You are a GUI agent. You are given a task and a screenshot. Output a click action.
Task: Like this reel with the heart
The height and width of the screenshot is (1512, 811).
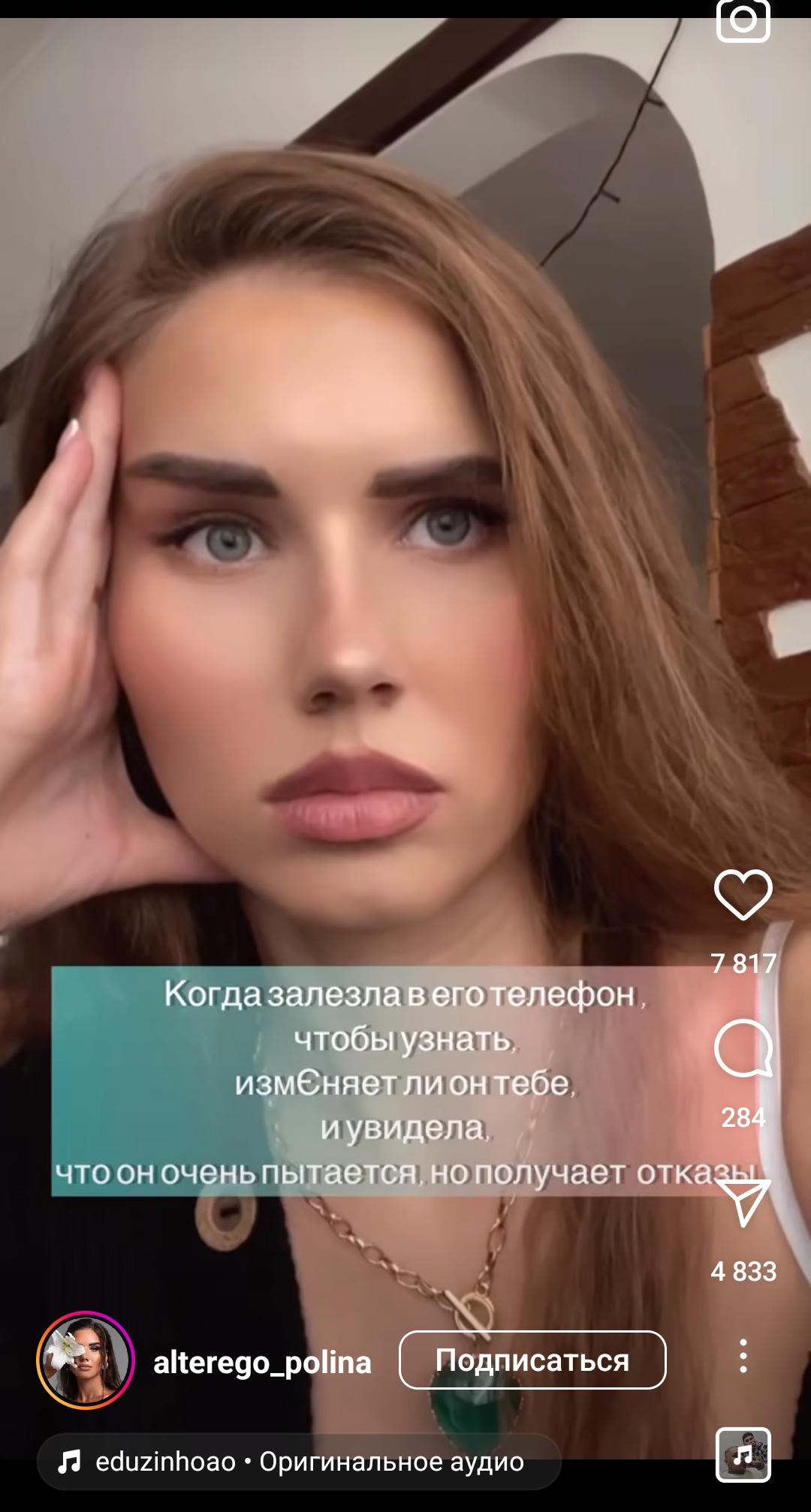[x=743, y=895]
